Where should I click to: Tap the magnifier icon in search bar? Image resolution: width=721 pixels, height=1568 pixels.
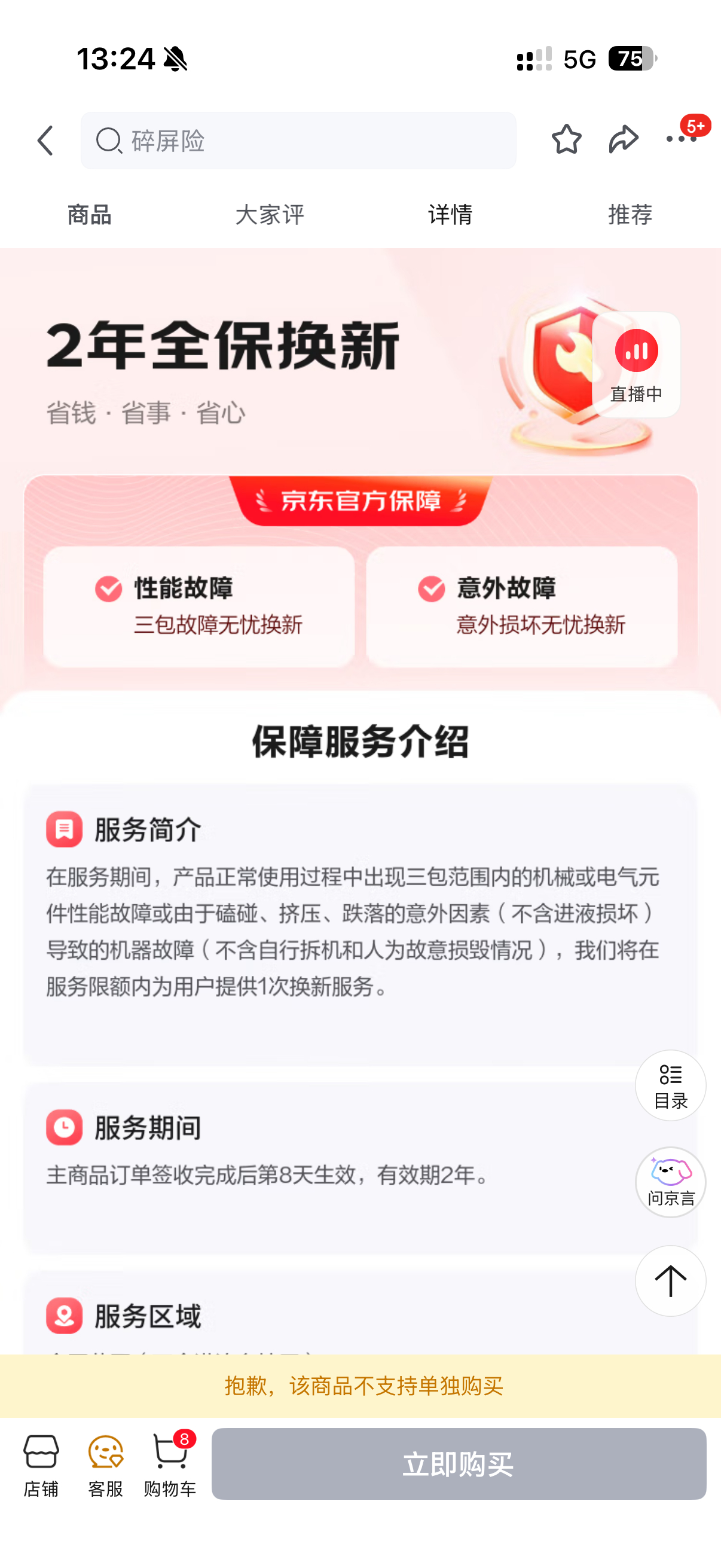tap(109, 141)
